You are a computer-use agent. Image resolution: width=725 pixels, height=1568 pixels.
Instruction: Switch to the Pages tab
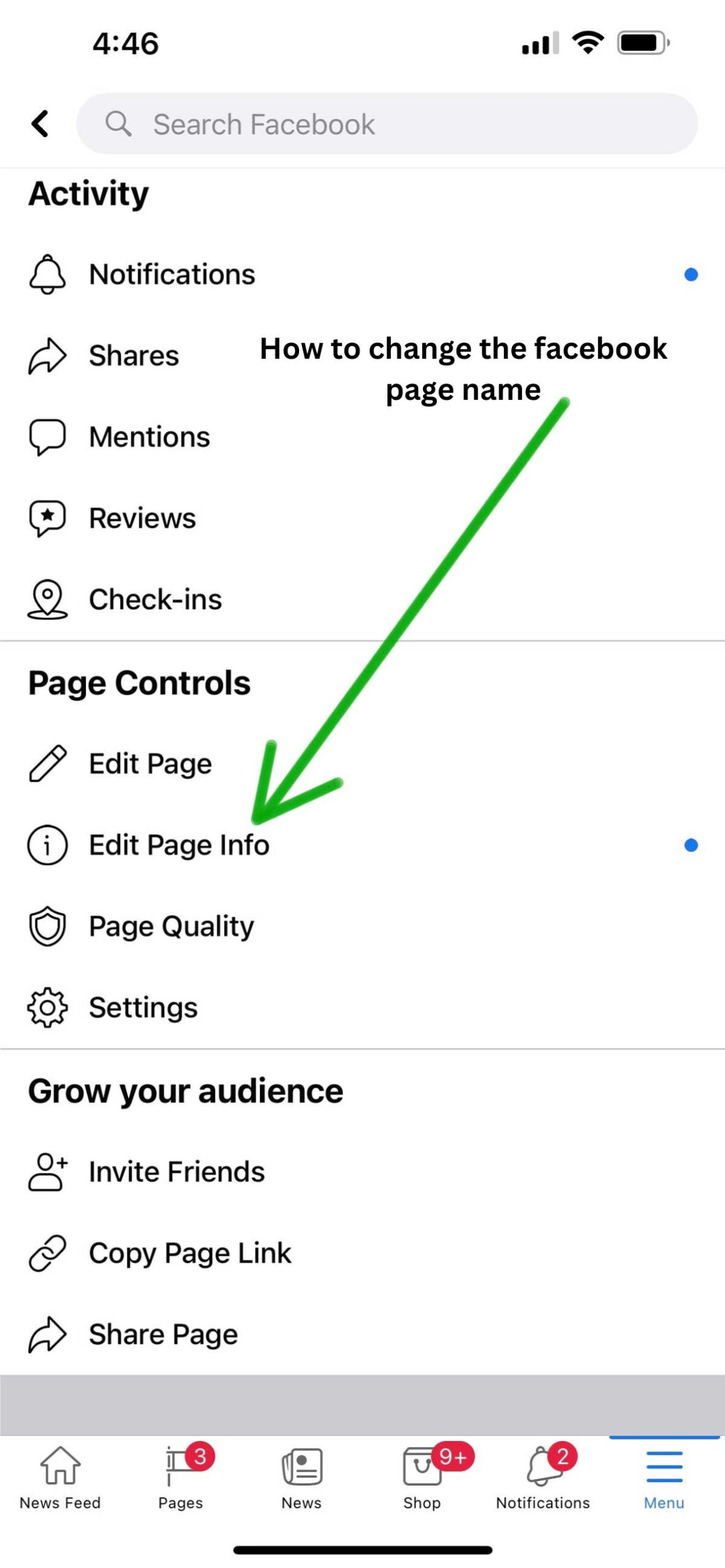point(181,1477)
